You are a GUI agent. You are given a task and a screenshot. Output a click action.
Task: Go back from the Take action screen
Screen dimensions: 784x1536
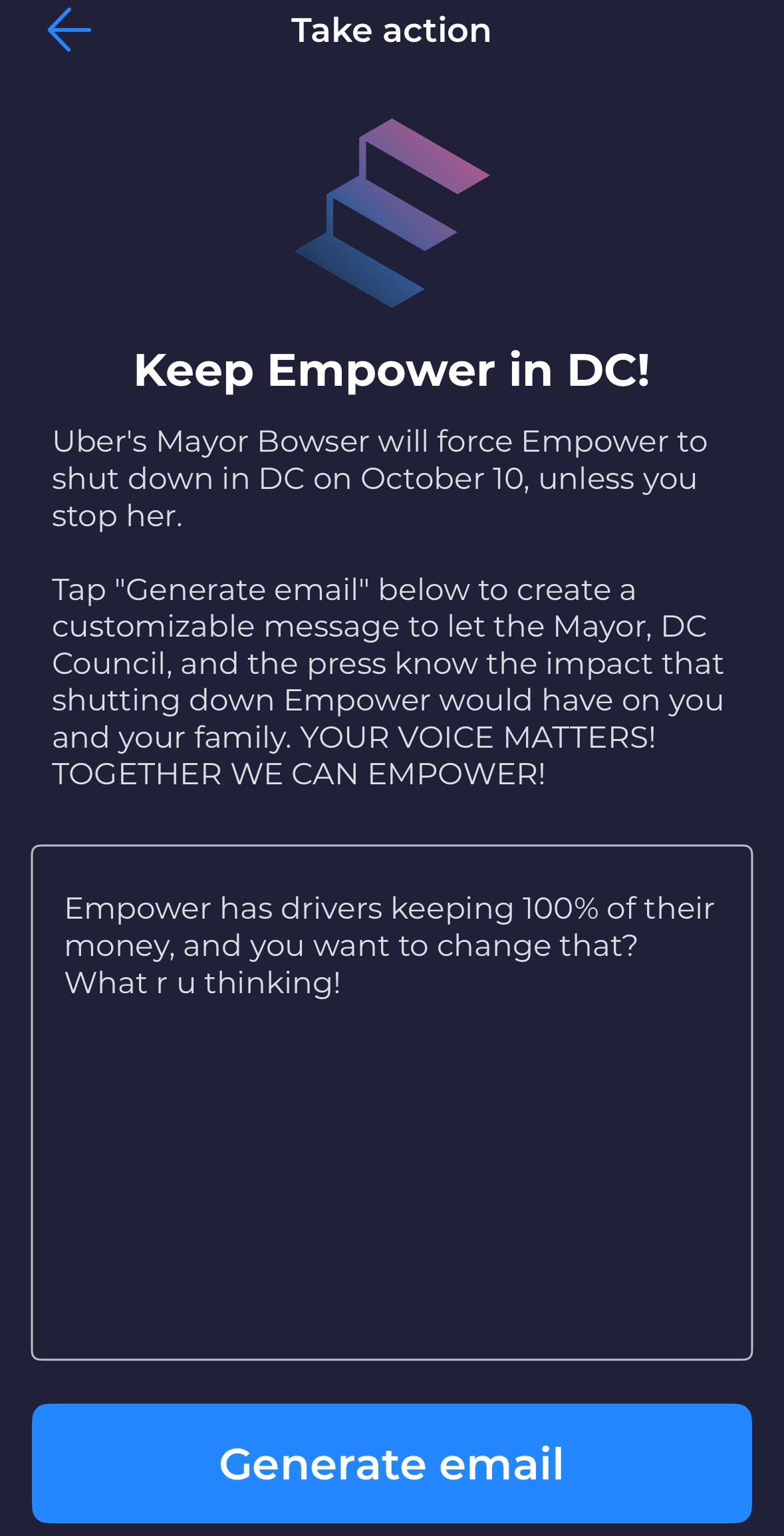tap(69, 30)
